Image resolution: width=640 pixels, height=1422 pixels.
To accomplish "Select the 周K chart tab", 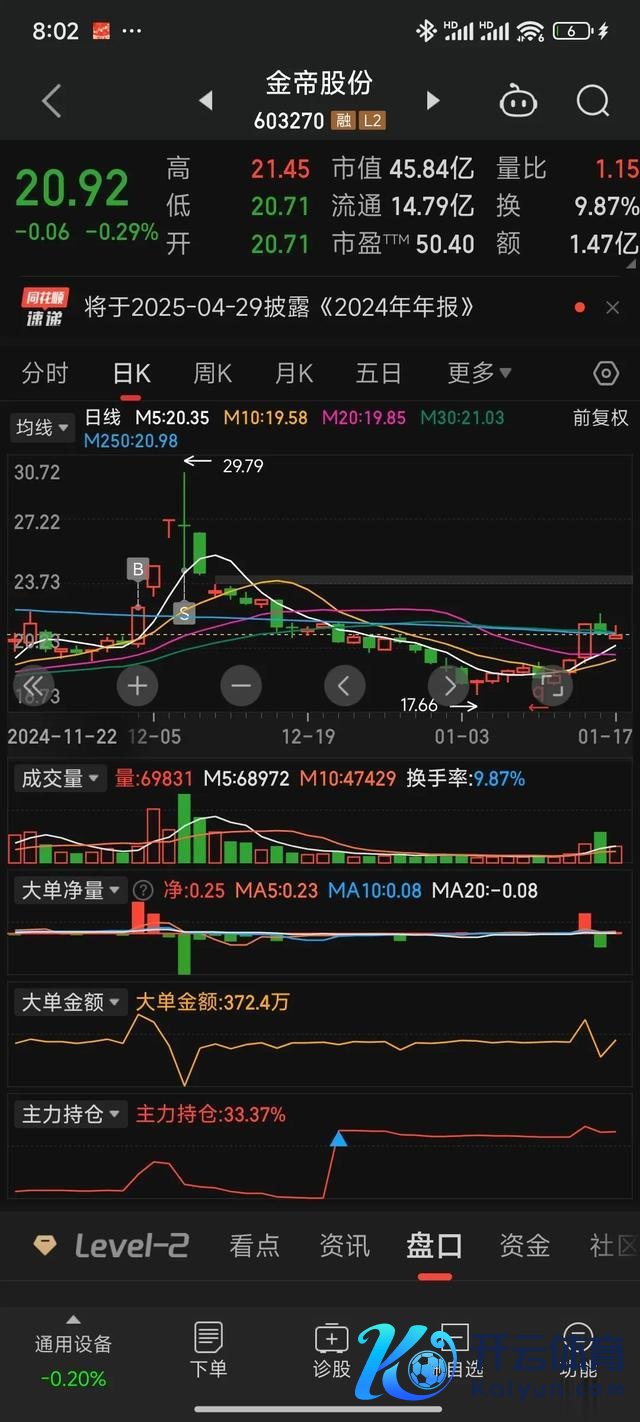I will 213,374.
